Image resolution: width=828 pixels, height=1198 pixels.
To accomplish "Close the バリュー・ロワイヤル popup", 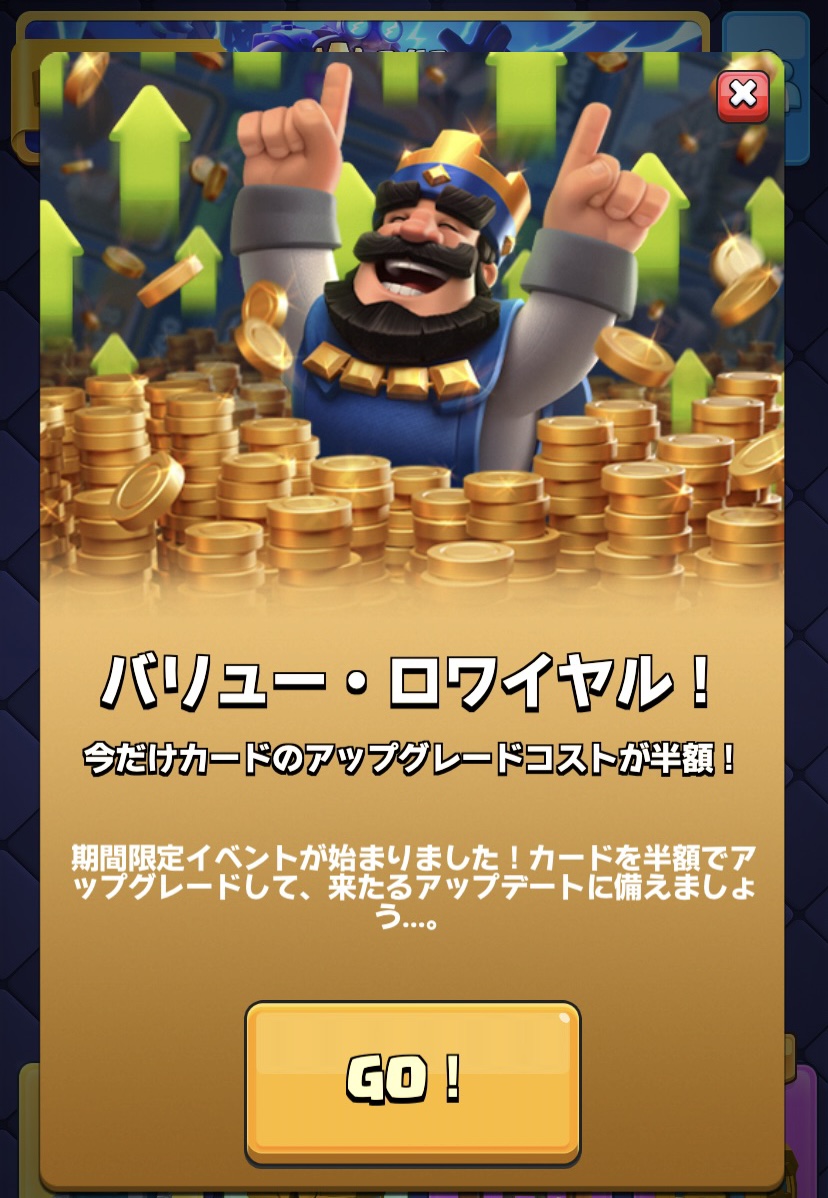I will (x=743, y=96).
